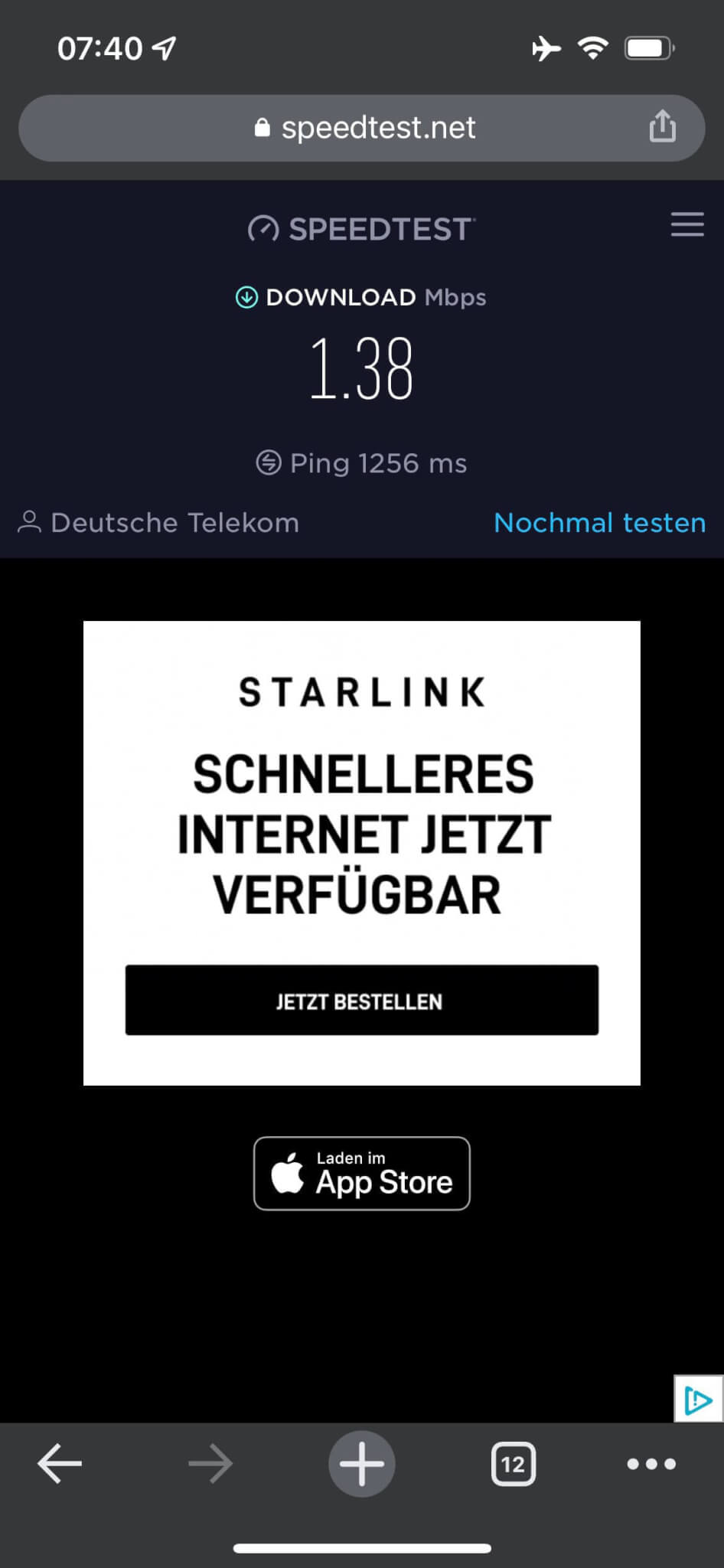Image resolution: width=724 pixels, height=1568 pixels.
Task: Open Laden im App Store badge
Action: point(361,1173)
